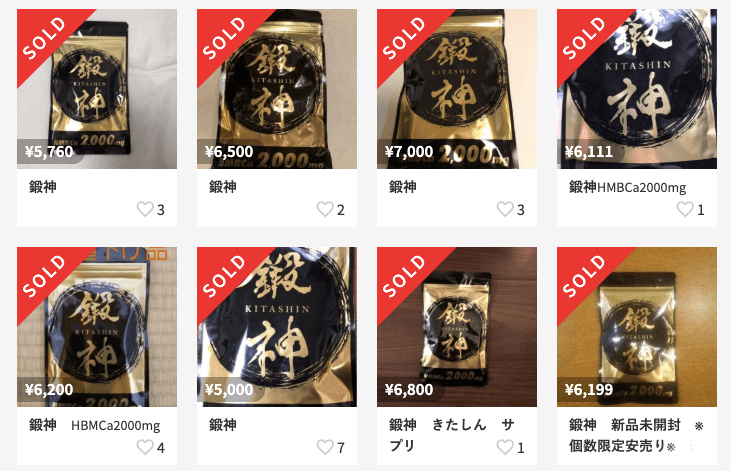The image size is (731, 471).
Task: Like the ¥6,200 HBMCa2000mg item
Action: pos(145,447)
